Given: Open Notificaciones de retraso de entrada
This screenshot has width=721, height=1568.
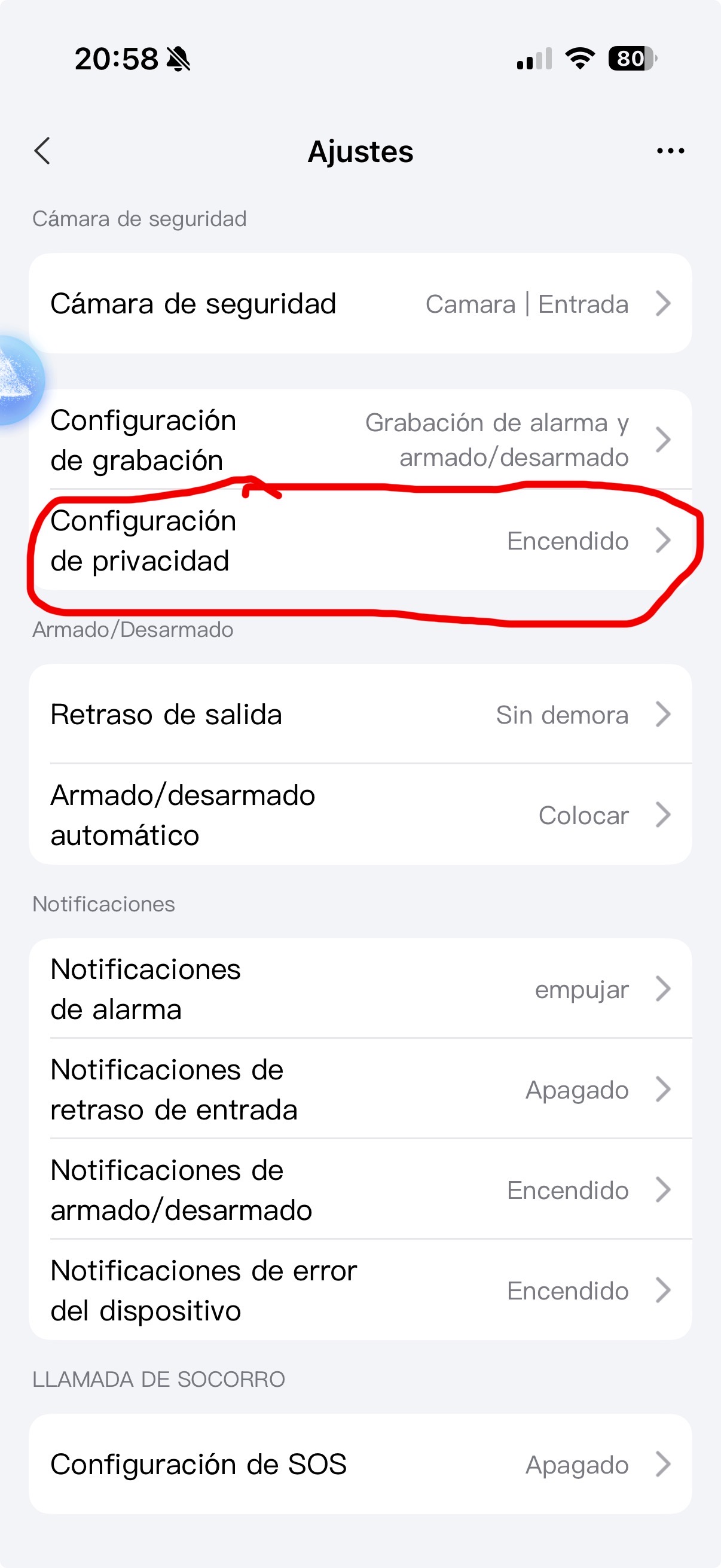Looking at the screenshot, I should point(360,1090).
